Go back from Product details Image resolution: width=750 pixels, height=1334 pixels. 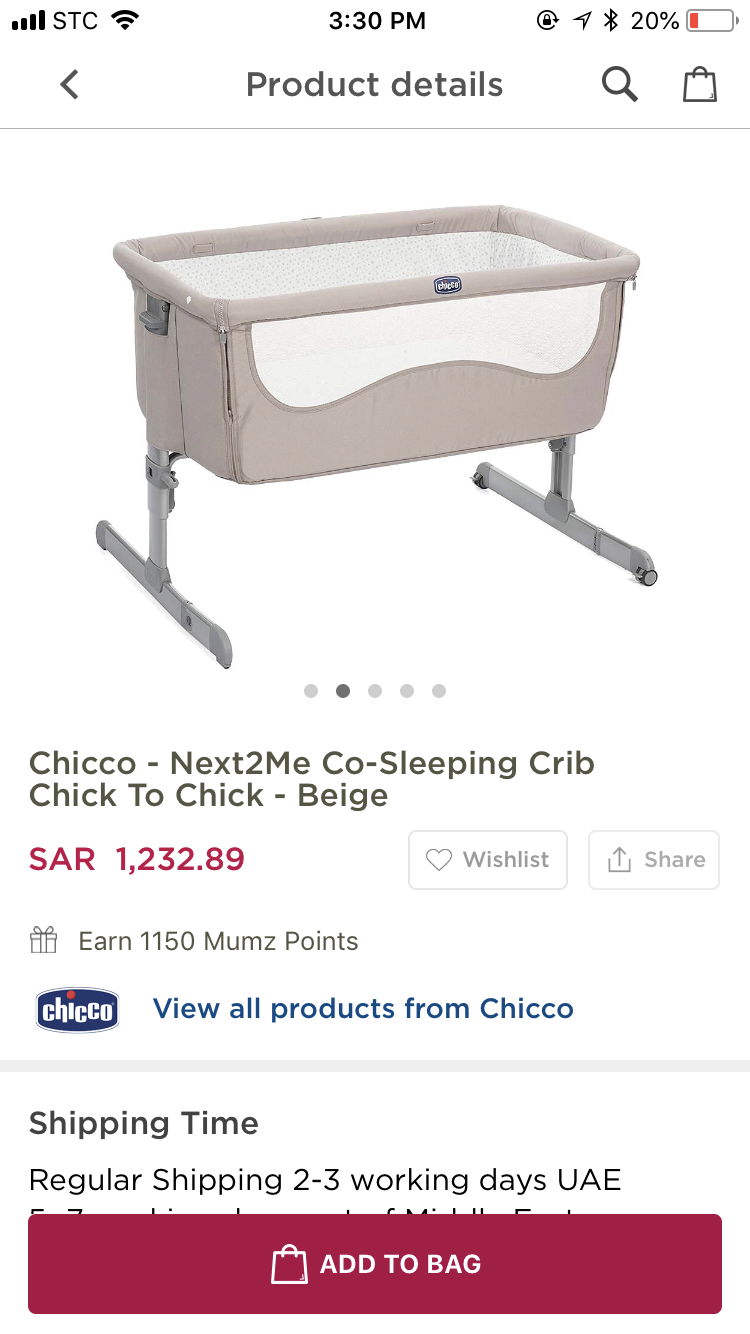pos(69,85)
